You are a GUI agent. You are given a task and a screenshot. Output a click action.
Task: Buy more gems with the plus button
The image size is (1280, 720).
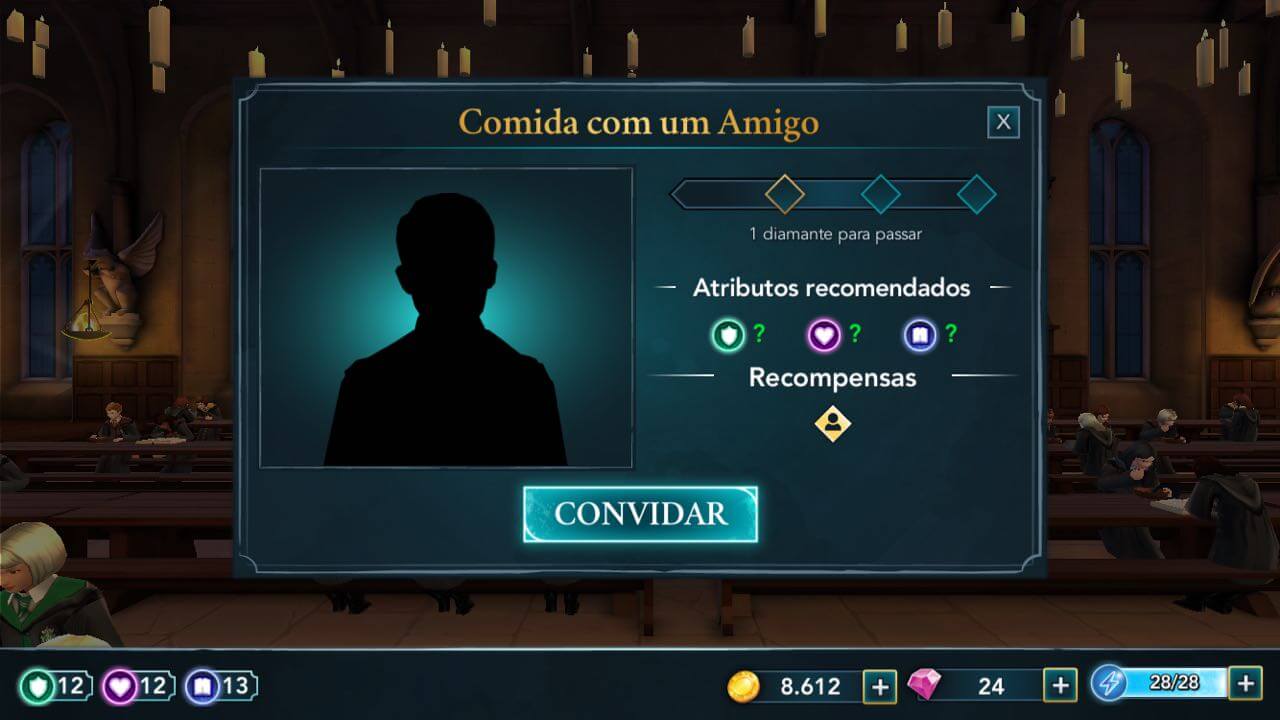click(1060, 686)
